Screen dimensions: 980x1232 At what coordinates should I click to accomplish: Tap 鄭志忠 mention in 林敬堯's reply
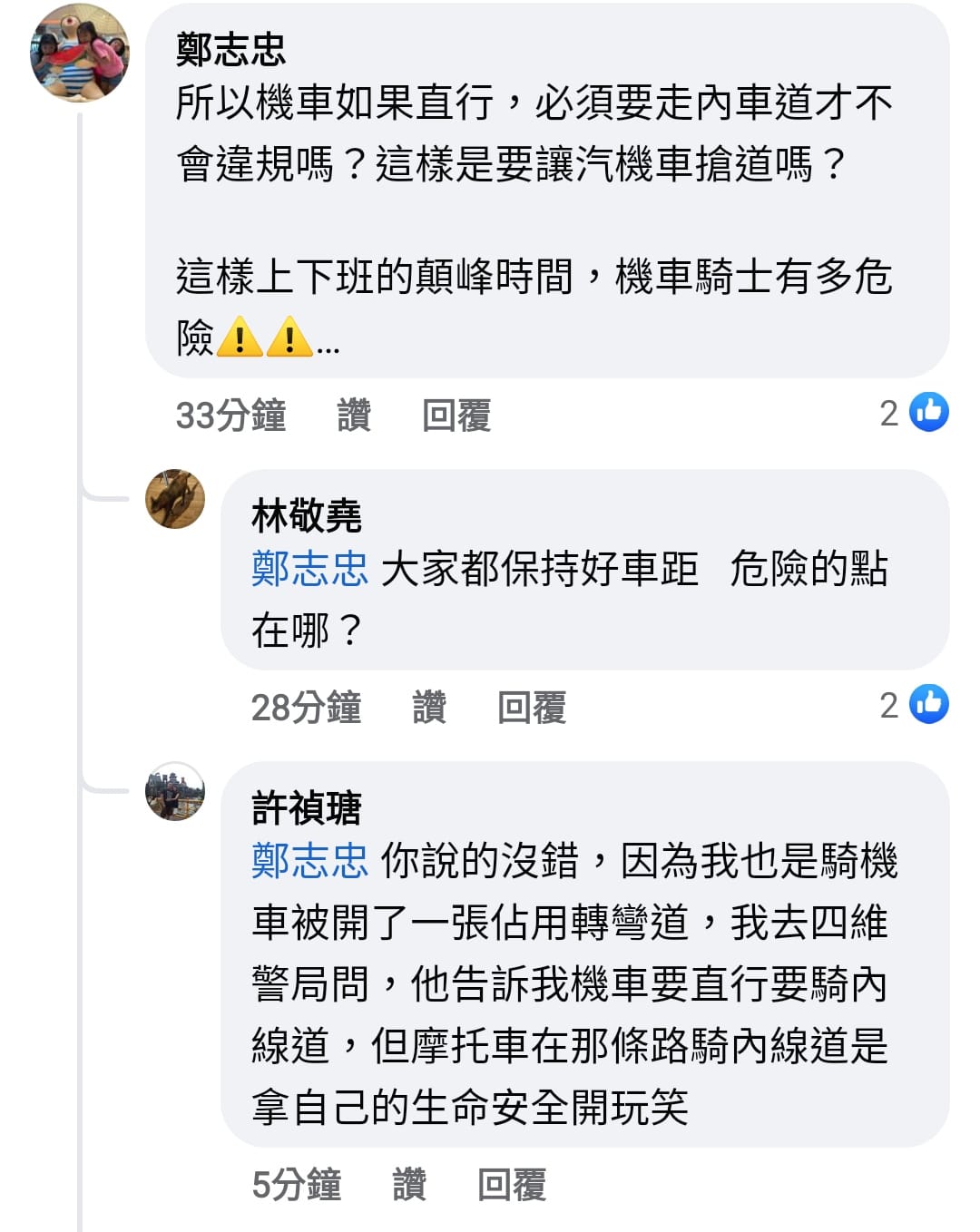[309, 570]
